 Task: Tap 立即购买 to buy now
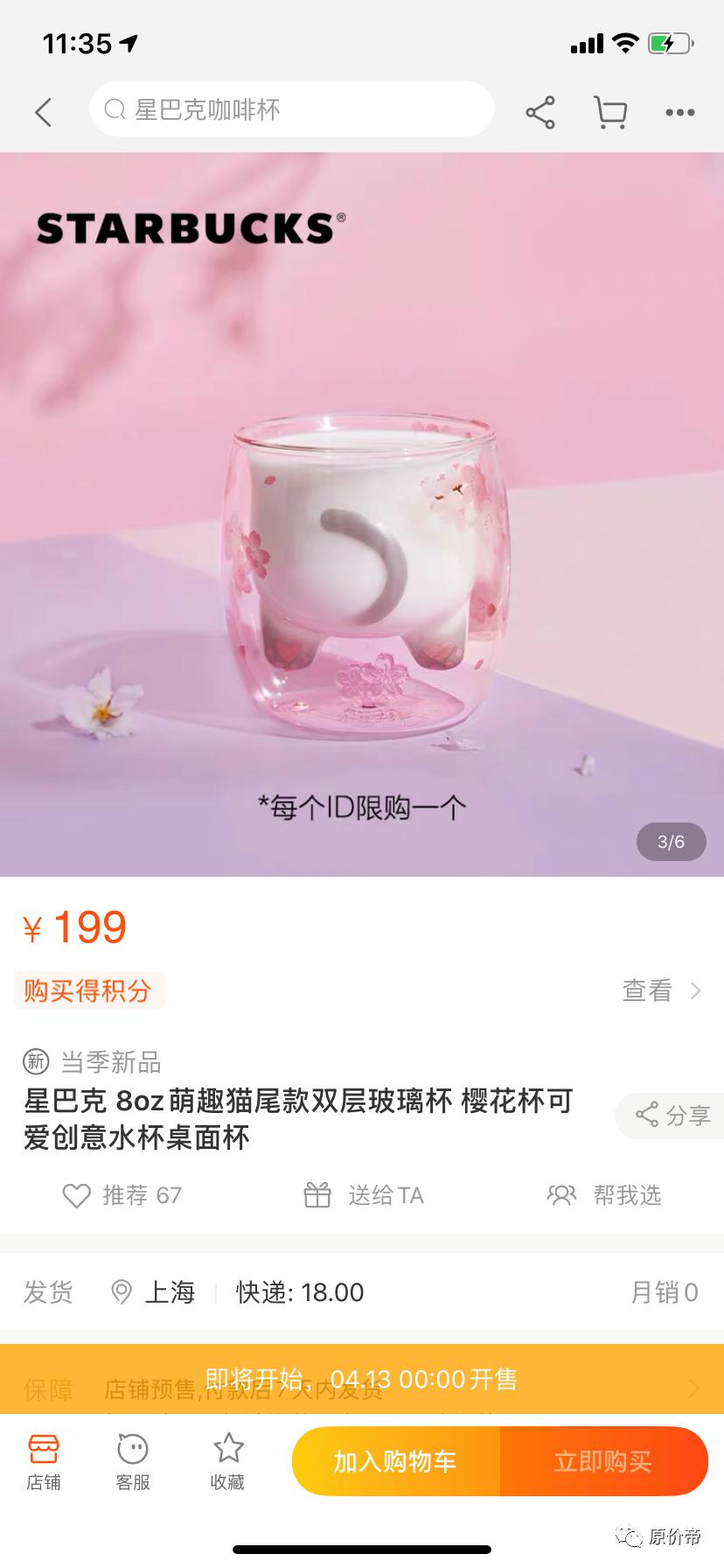pyautogui.click(x=604, y=1461)
